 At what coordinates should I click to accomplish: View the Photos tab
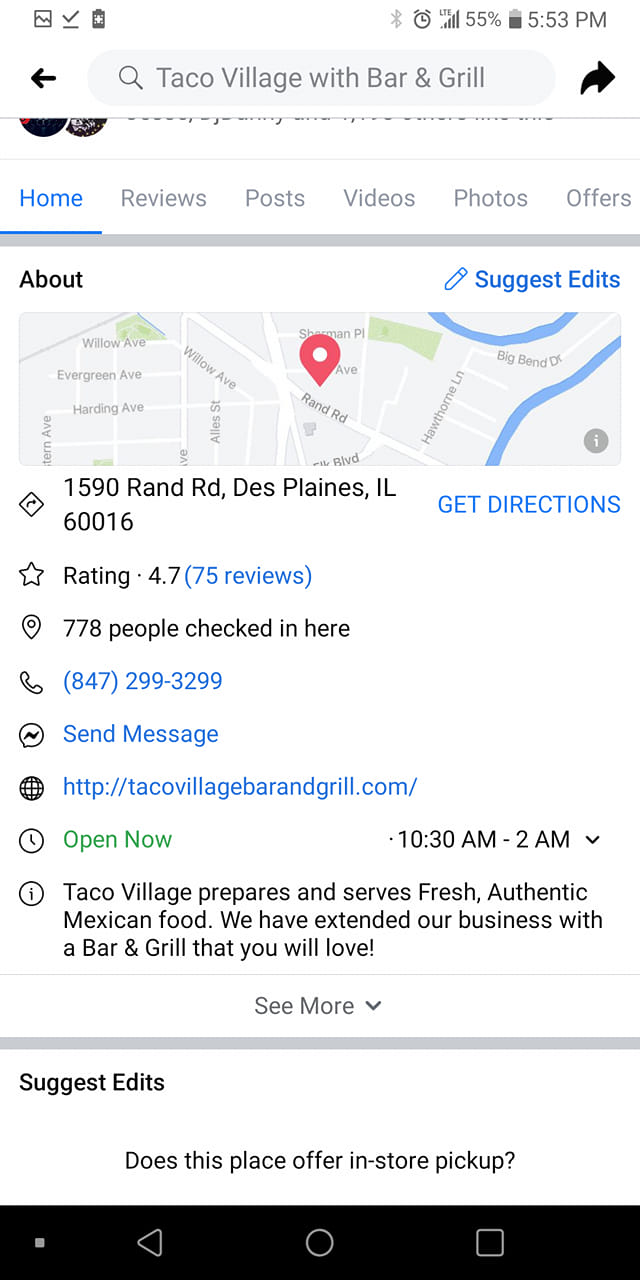click(x=490, y=198)
